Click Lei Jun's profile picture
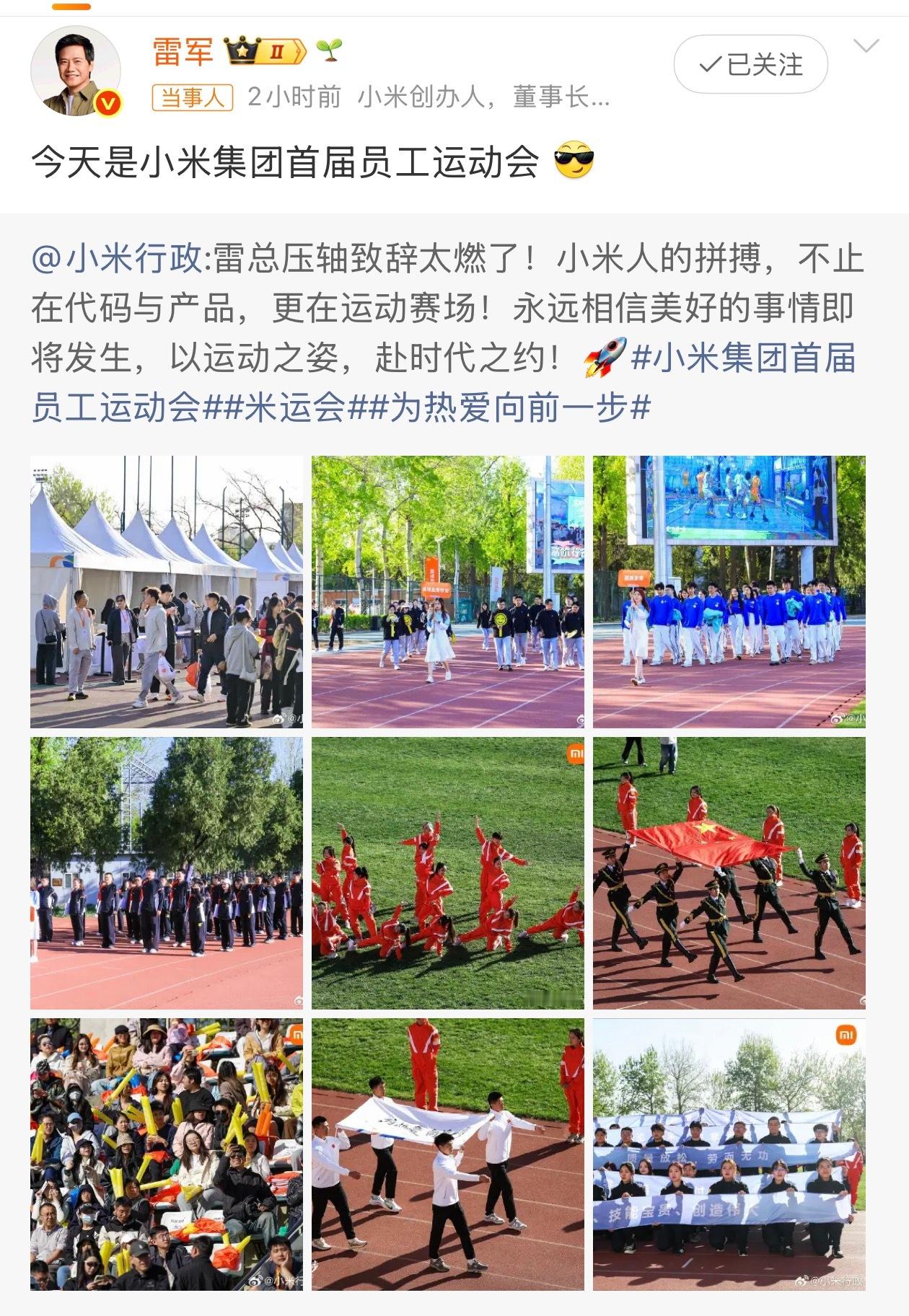This screenshot has height=1316, width=909. click(74, 69)
